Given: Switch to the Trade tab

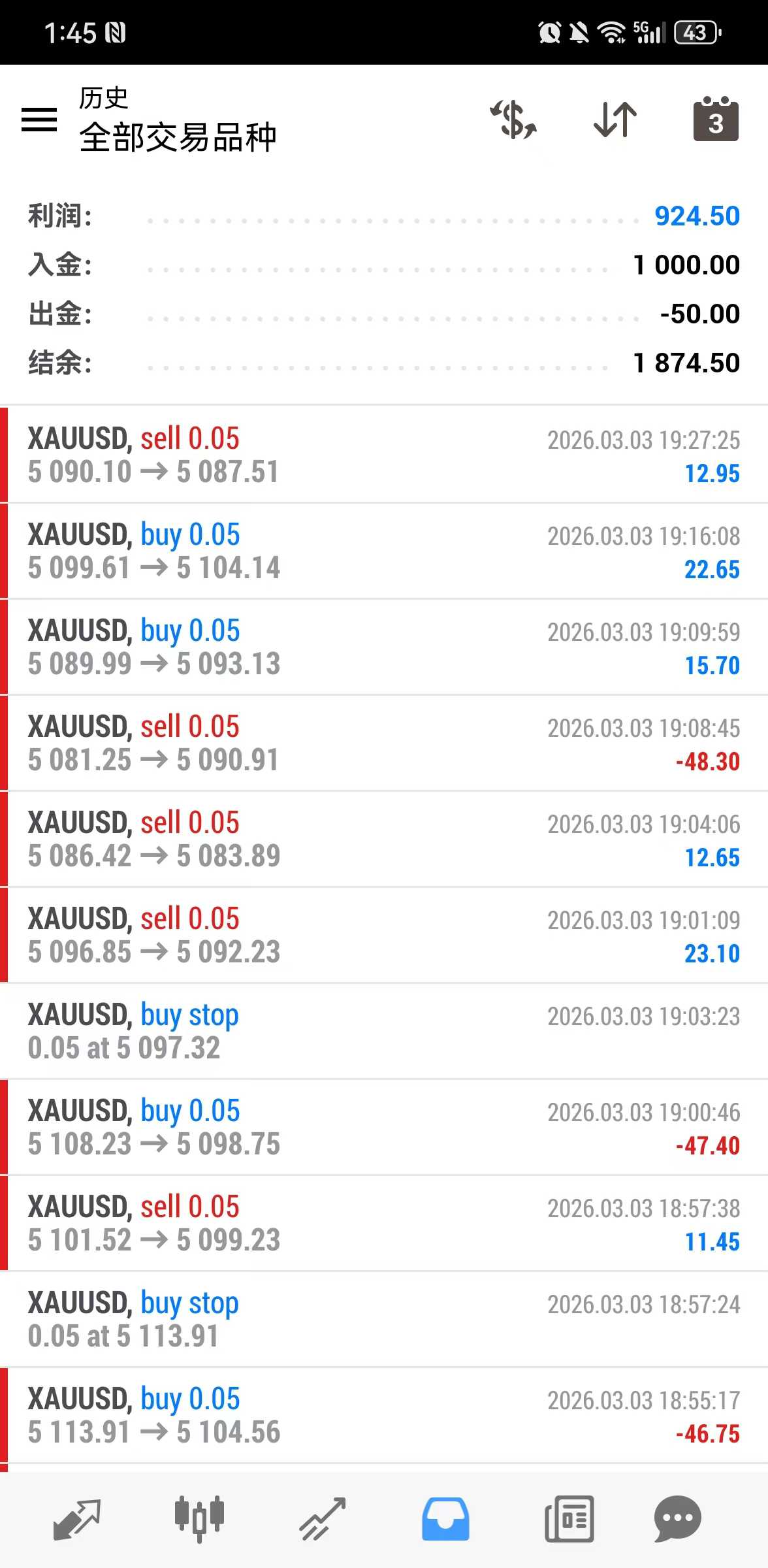Looking at the screenshot, I should [x=322, y=1519].
